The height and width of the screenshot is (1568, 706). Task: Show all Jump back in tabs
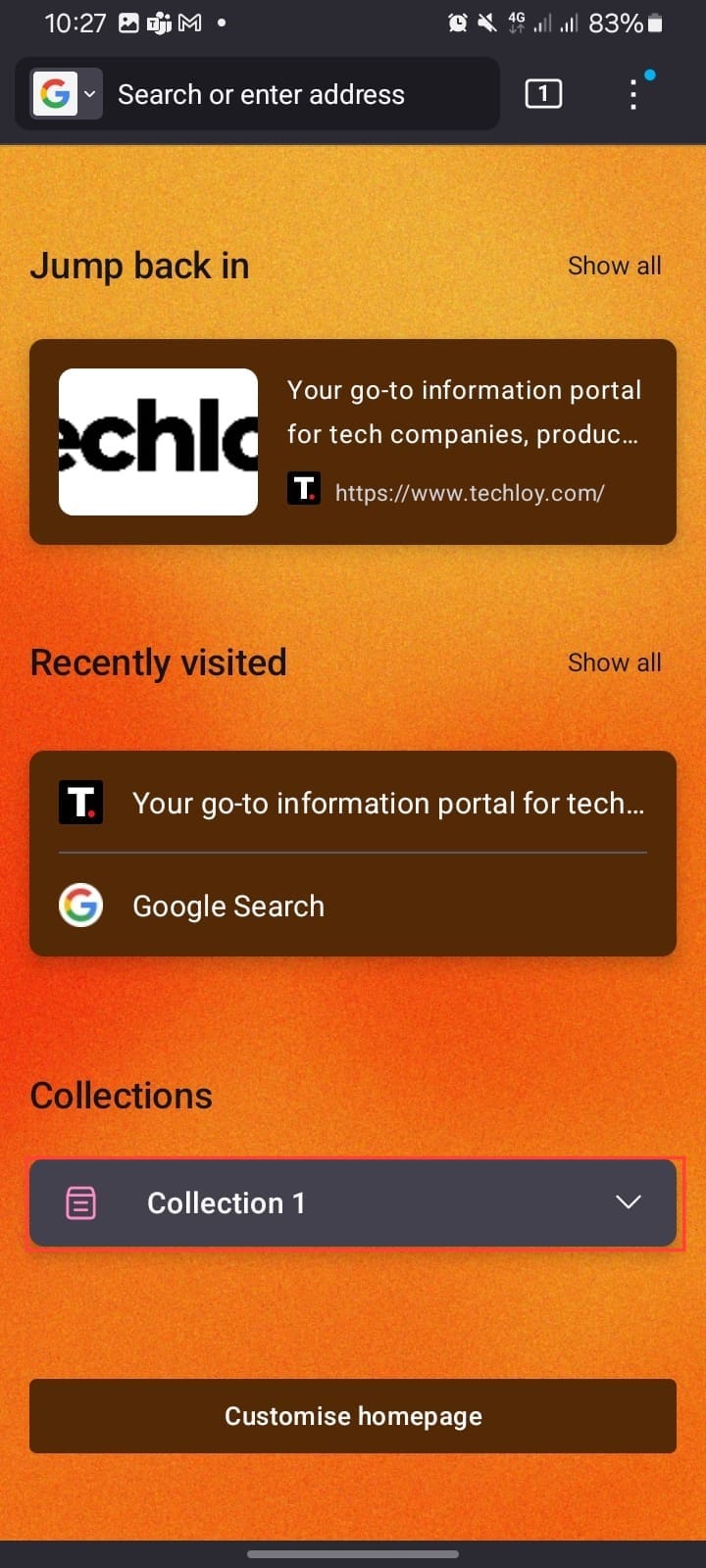[614, 266]
